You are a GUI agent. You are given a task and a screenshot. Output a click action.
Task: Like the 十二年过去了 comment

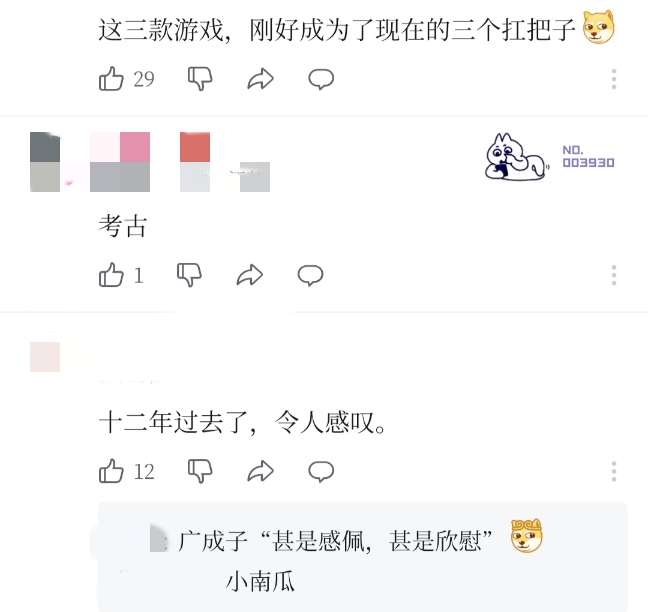pyautogui.click(x=111, y=471)
